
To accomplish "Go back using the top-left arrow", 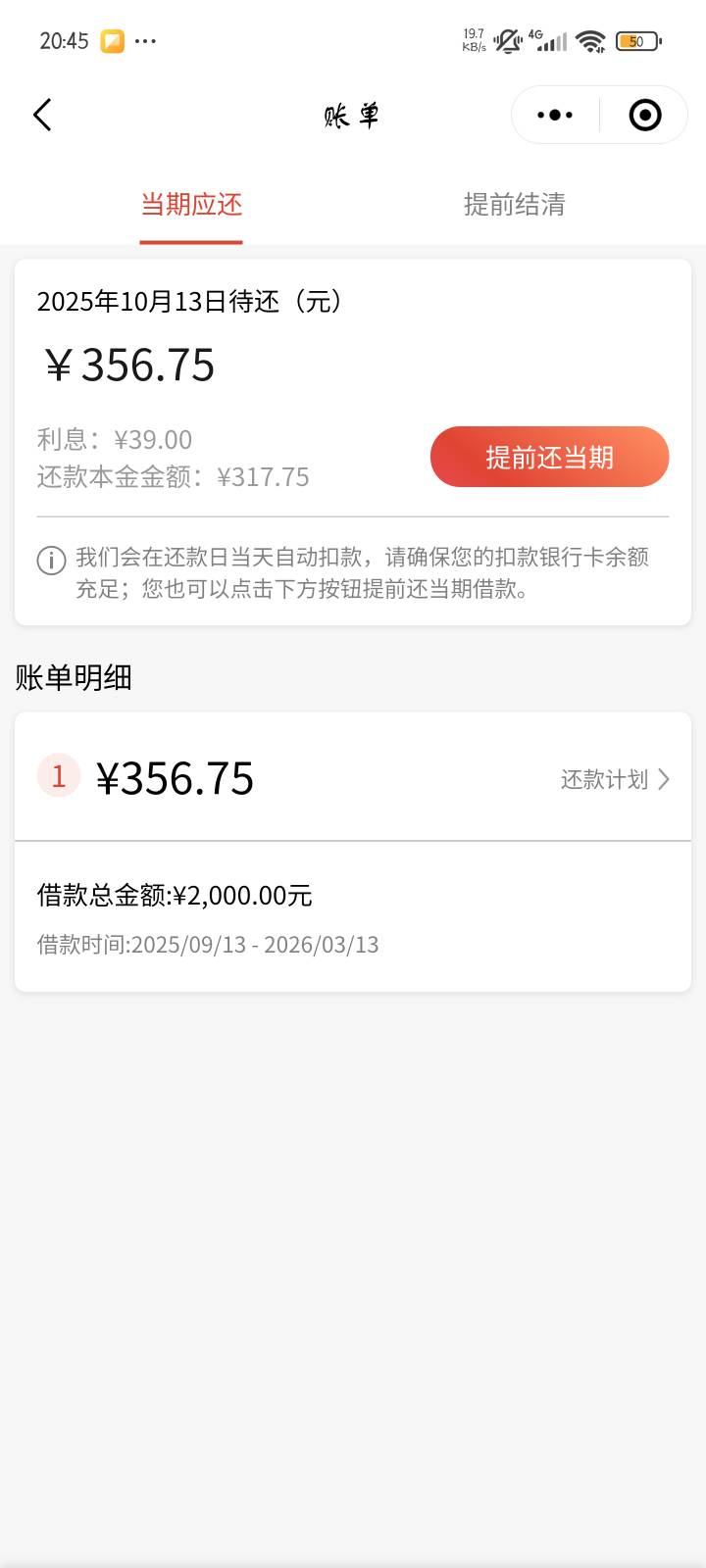I will (42, 115).
